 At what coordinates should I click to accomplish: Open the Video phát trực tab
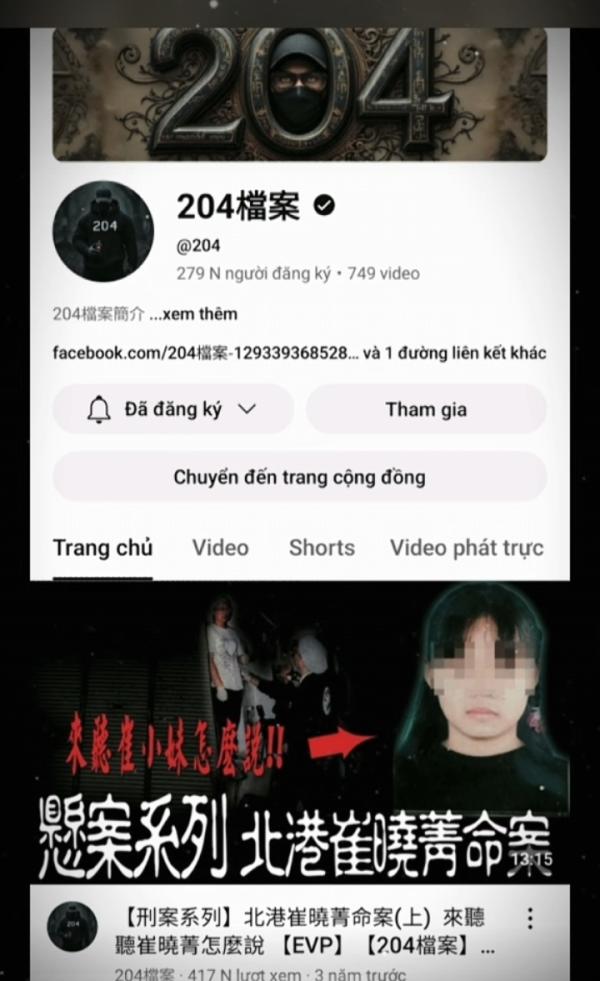click(466, 548)
